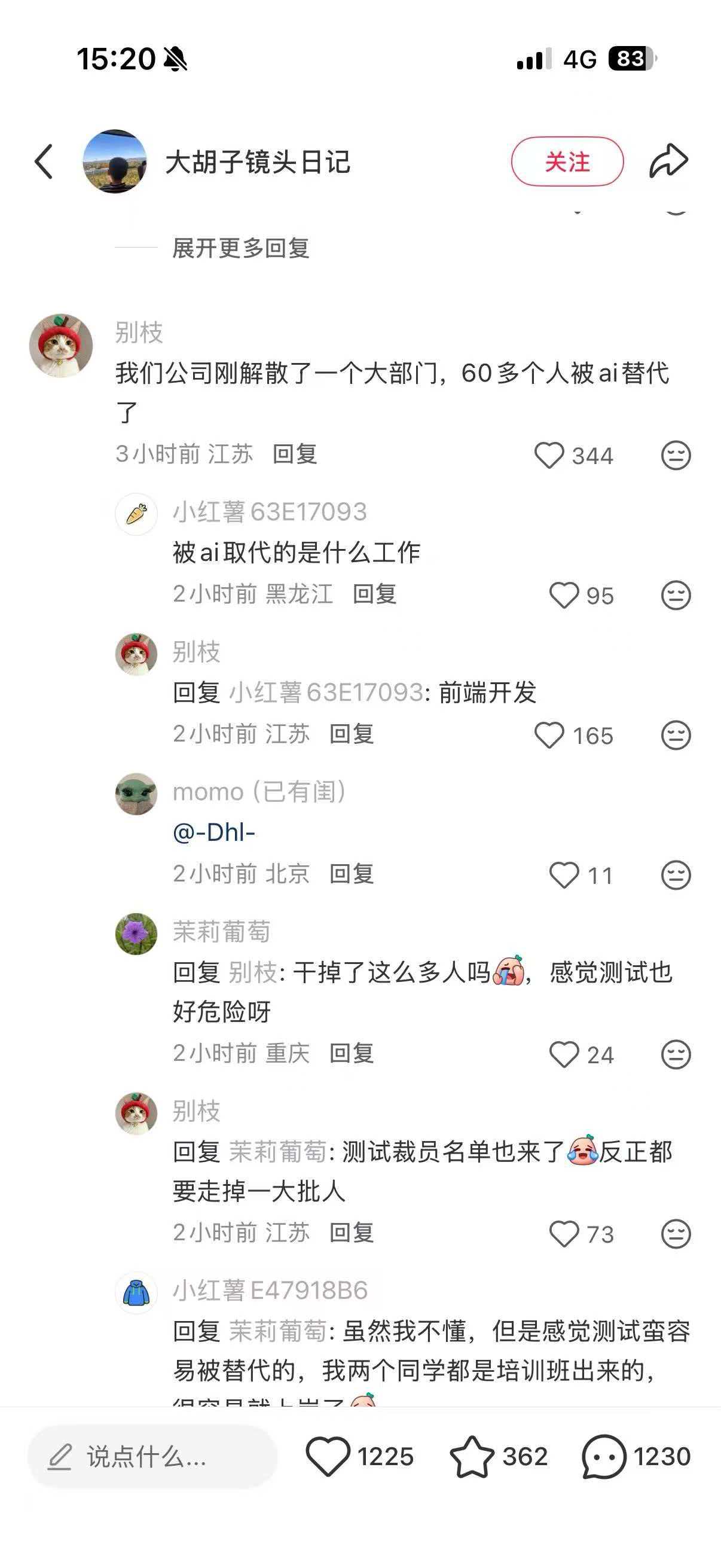The height and width of the screenshot is (1568, 721).
Task: Tap 回复 under 茉莉葡萄's comment
Action: tap(351, 1053)
